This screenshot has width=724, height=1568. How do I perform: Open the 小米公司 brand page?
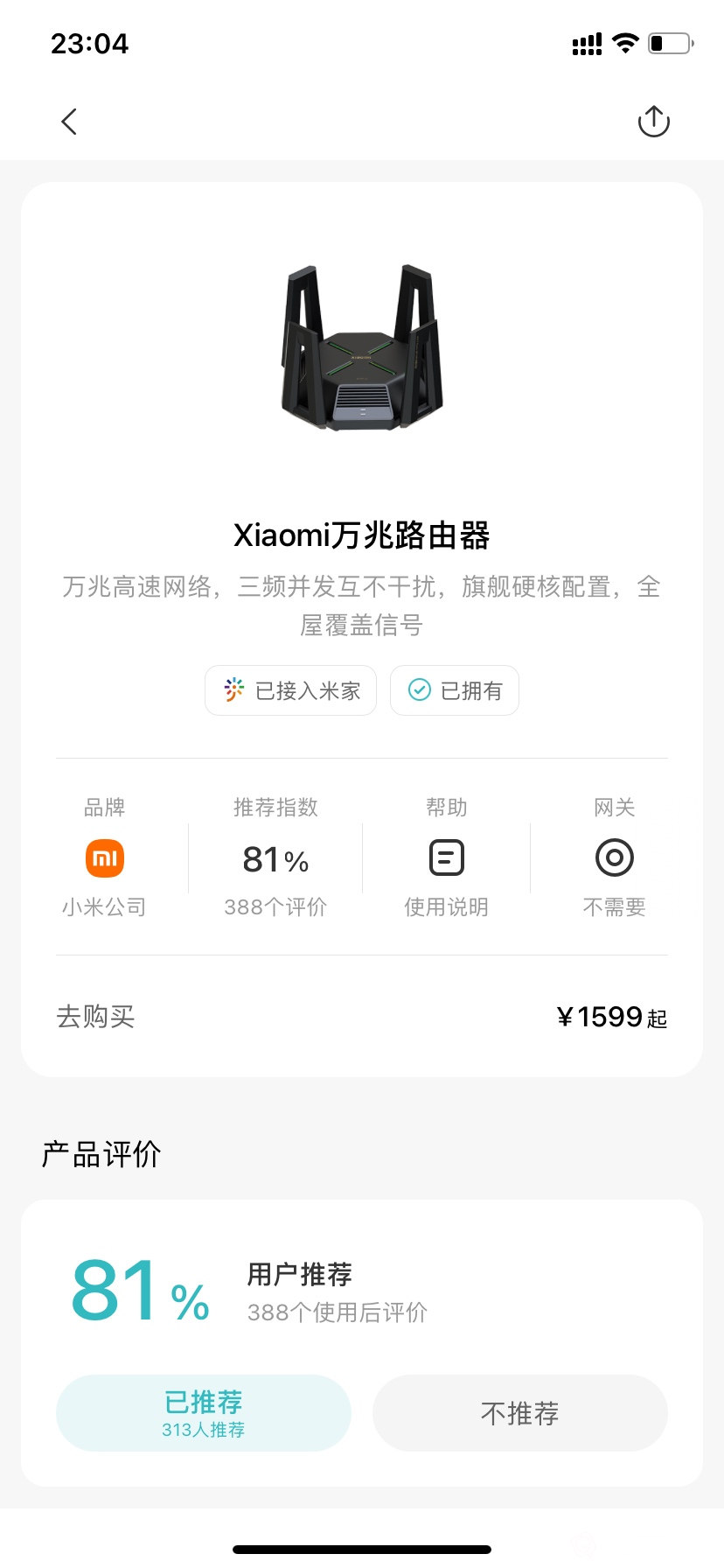click(x=105, y=858)
